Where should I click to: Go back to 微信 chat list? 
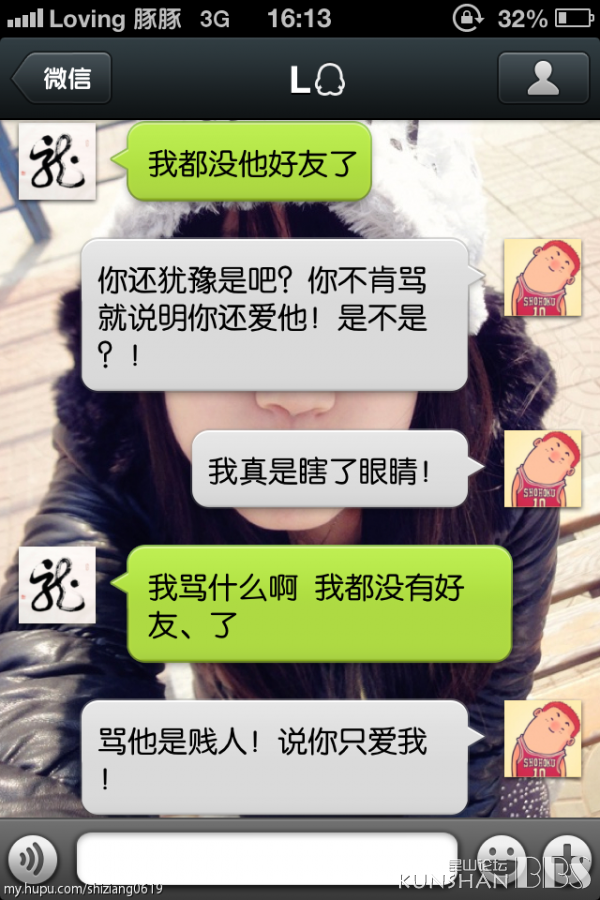click(62, 79)
